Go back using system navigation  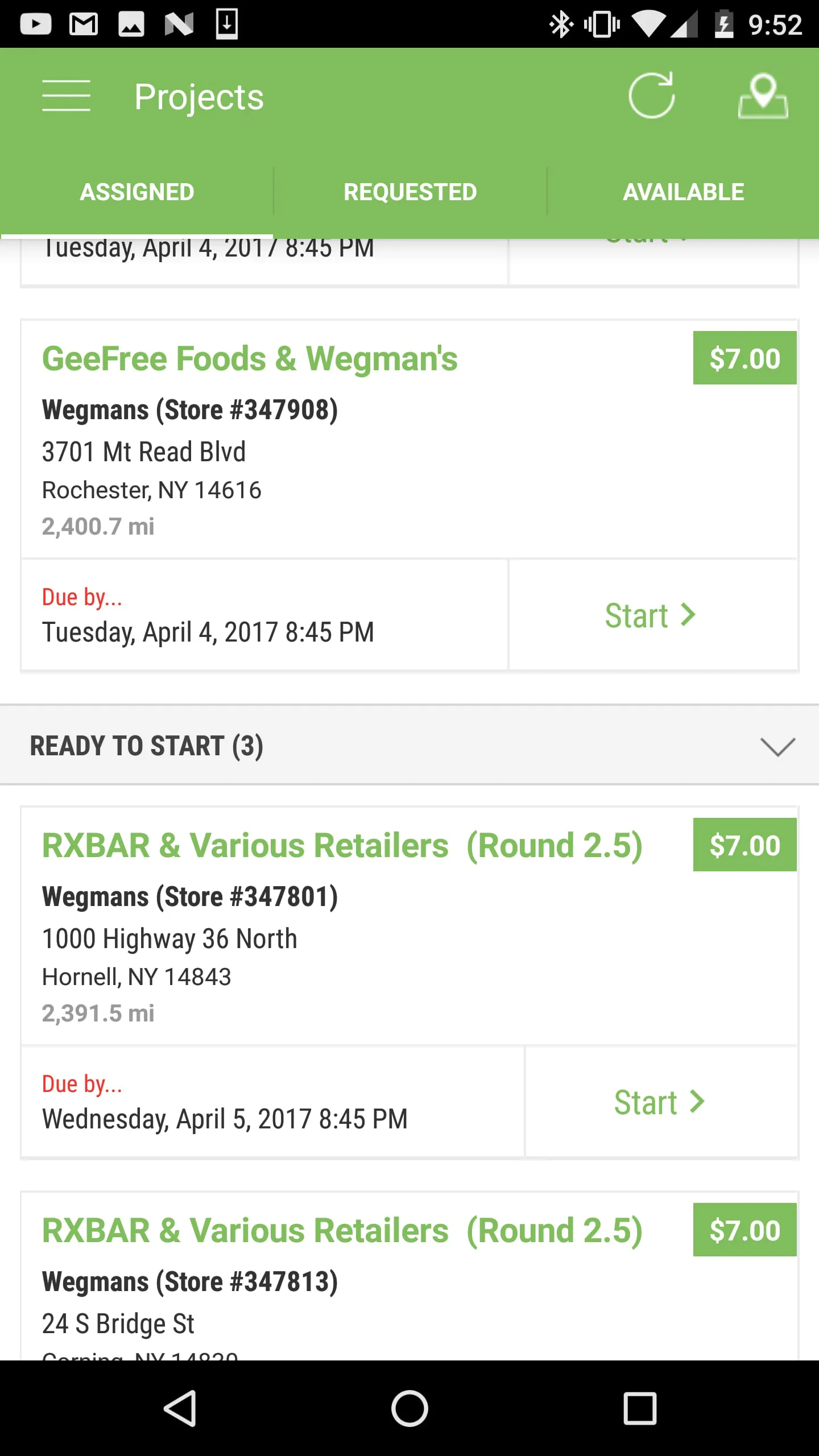click(x=180, y=1409)
